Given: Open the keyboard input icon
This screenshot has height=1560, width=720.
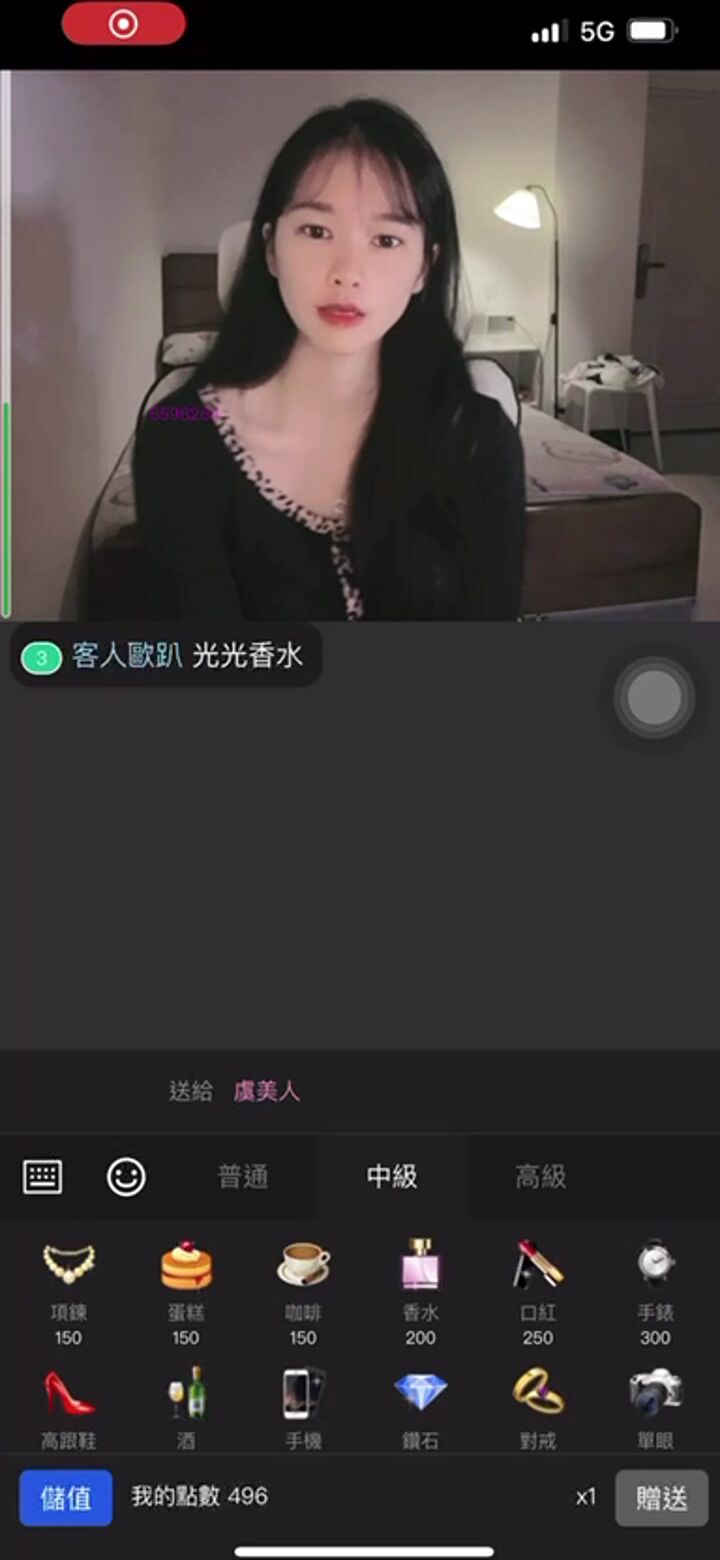Looking at the screenshot, I should tap(43, 1177).
